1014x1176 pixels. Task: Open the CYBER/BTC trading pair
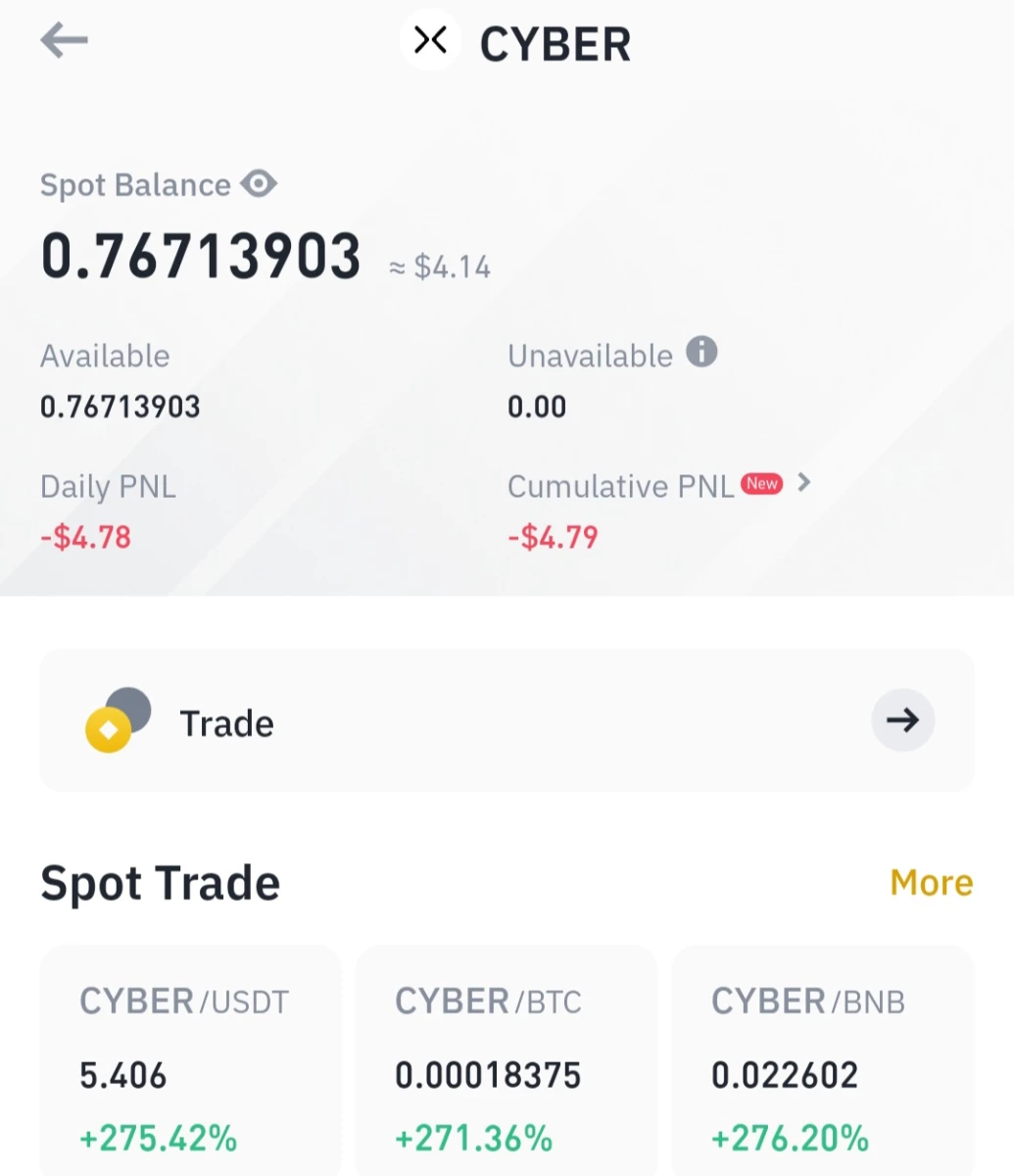pyautogui.click(x=507, y=1060)
